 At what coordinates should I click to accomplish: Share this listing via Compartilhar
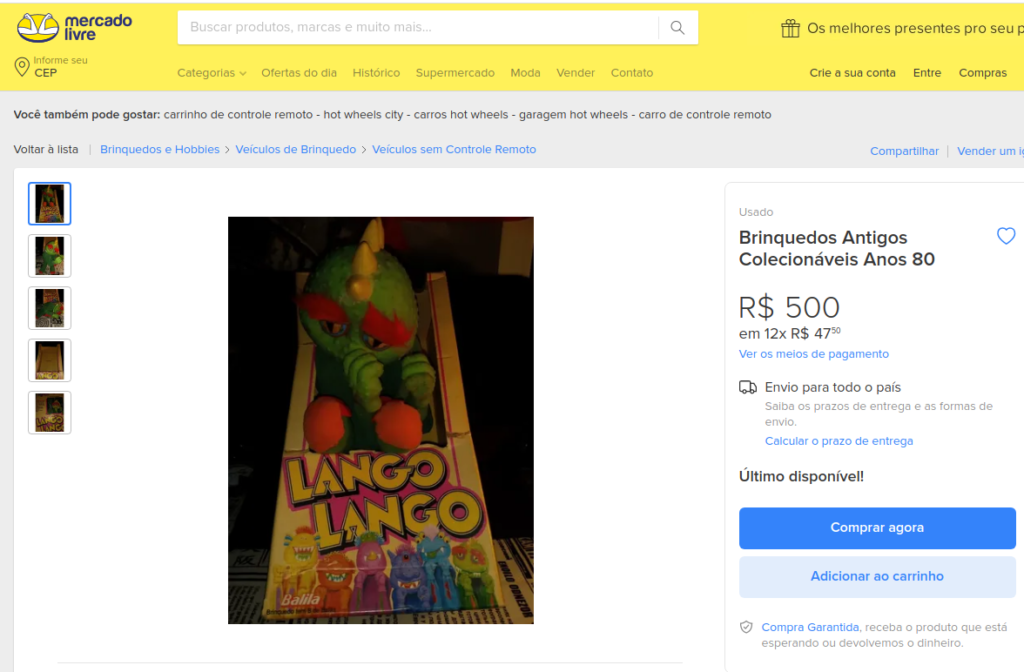(904, 151)
